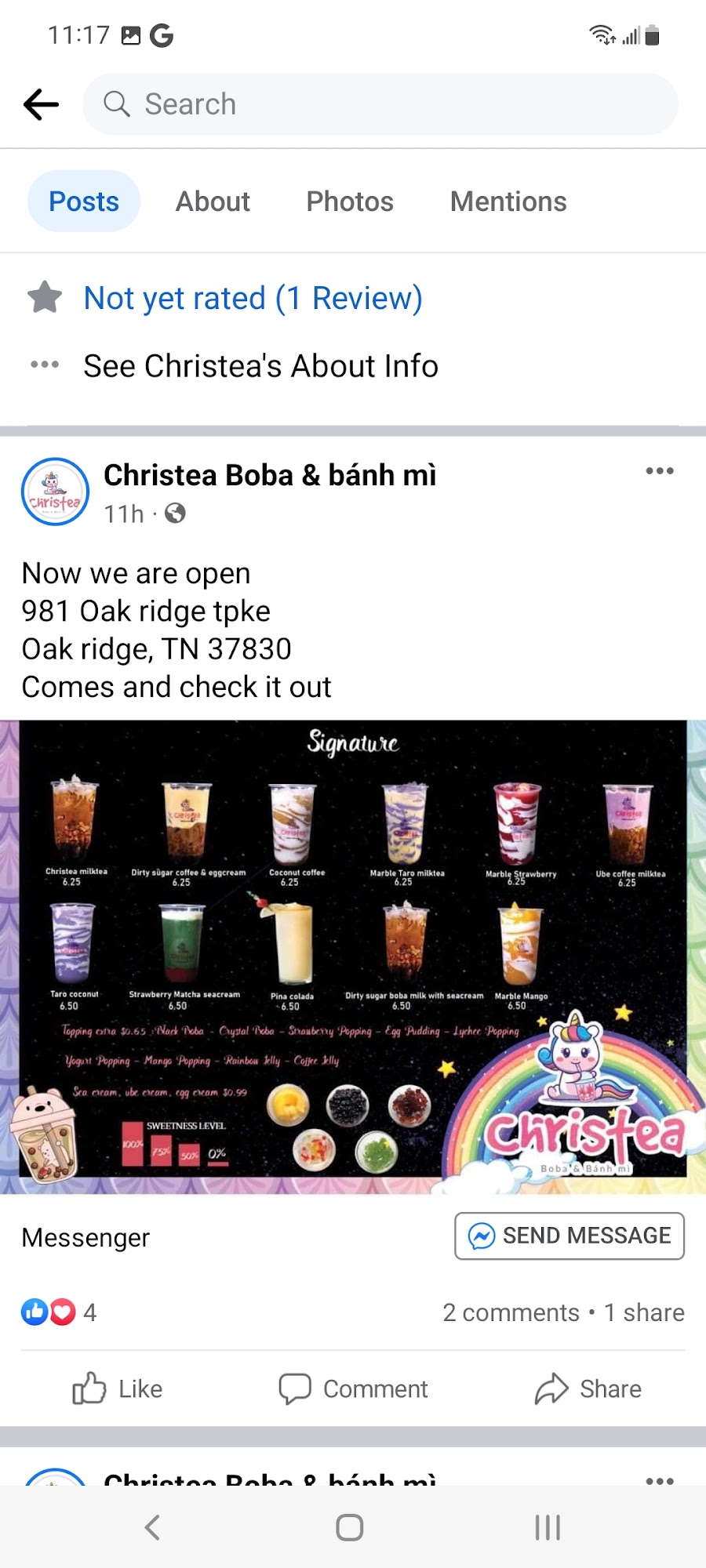
Task: Open the Mentions tab
Action: 508,201
